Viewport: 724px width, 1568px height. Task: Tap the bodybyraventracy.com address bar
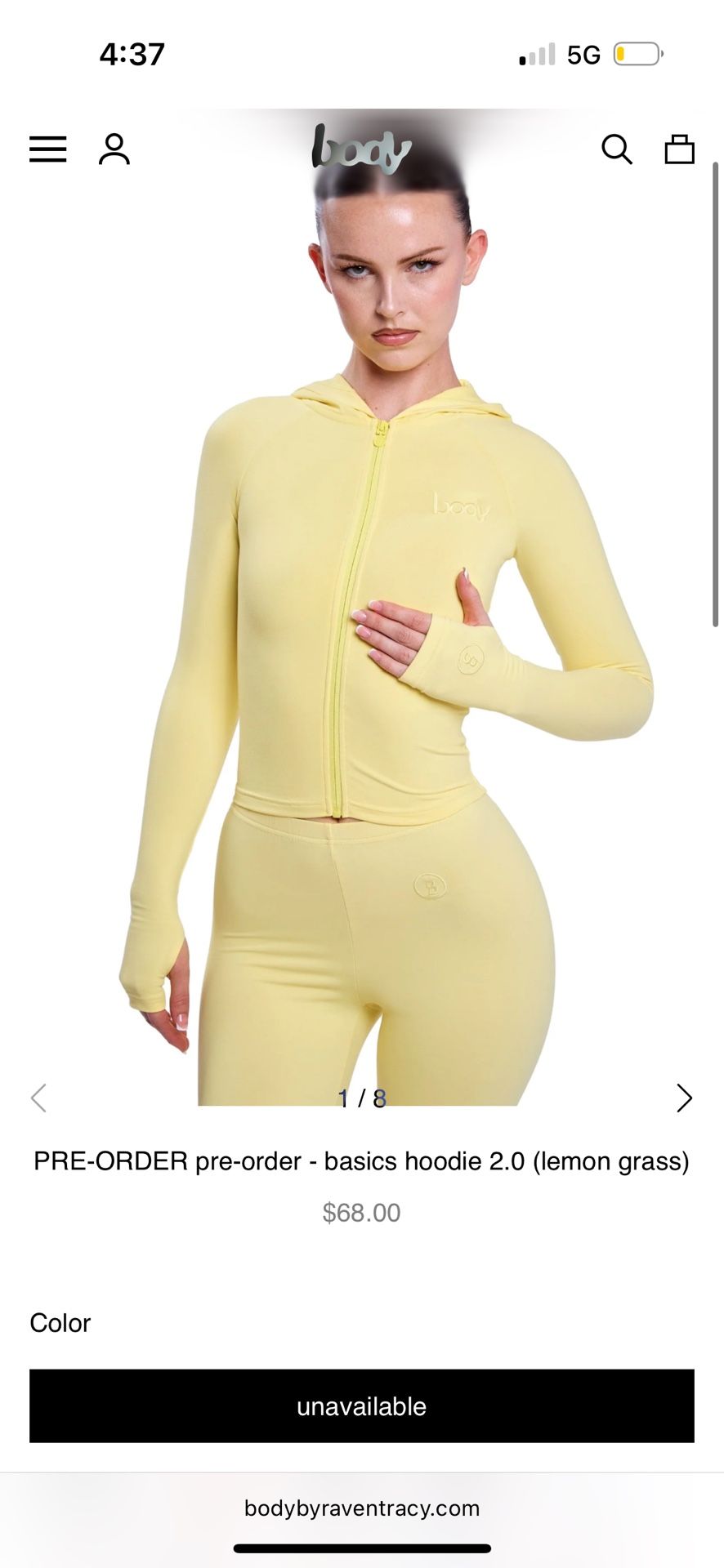pos(362,1508)
